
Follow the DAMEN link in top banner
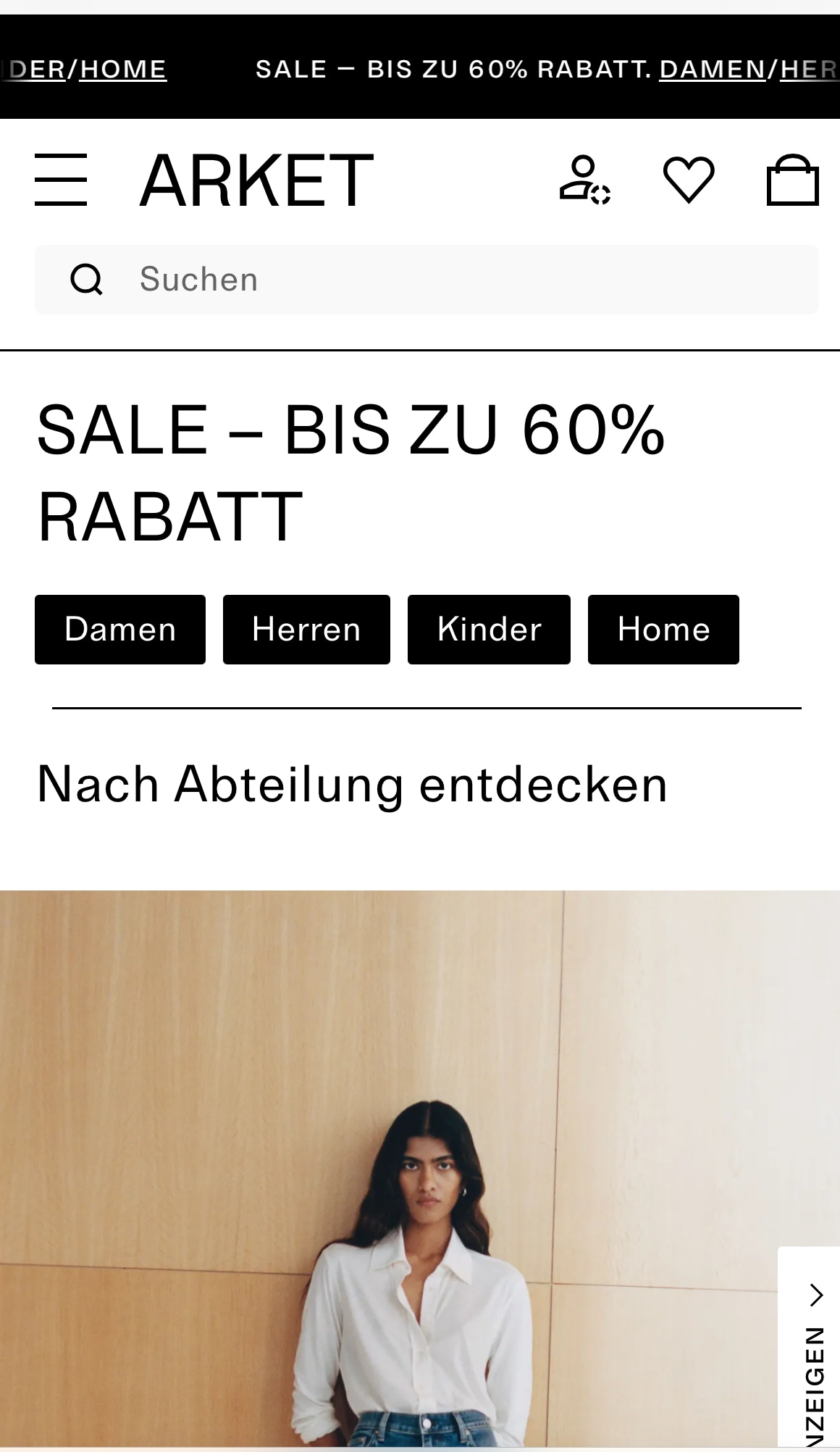(x=713, y=70)
